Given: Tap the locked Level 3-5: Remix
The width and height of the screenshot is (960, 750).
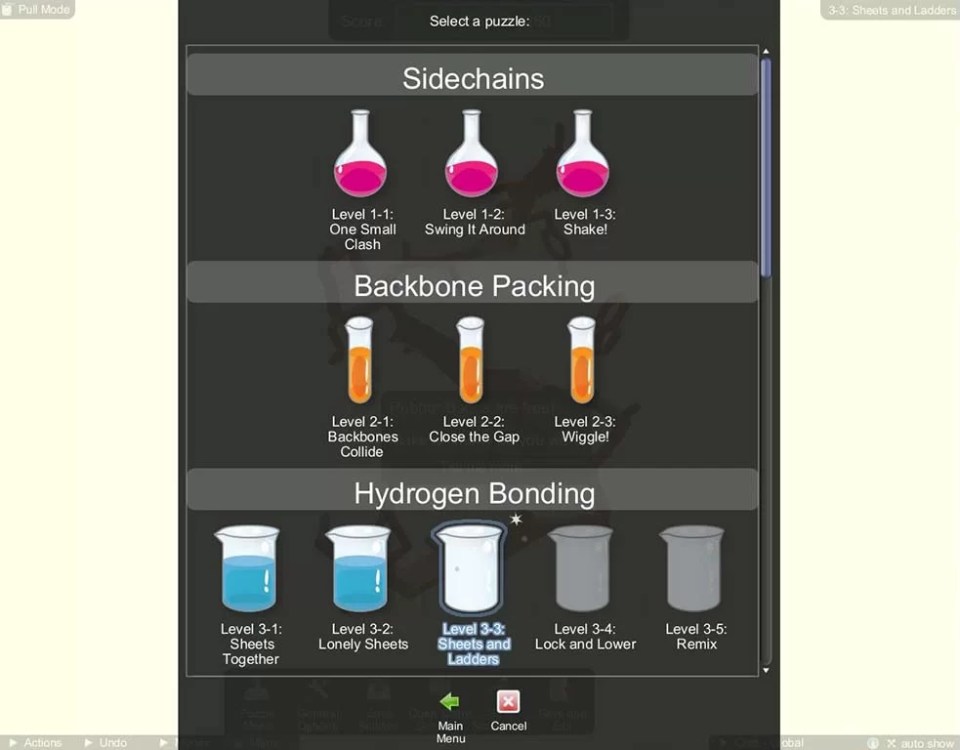Looking at the screenshot, I should click(x=692, y=569).
